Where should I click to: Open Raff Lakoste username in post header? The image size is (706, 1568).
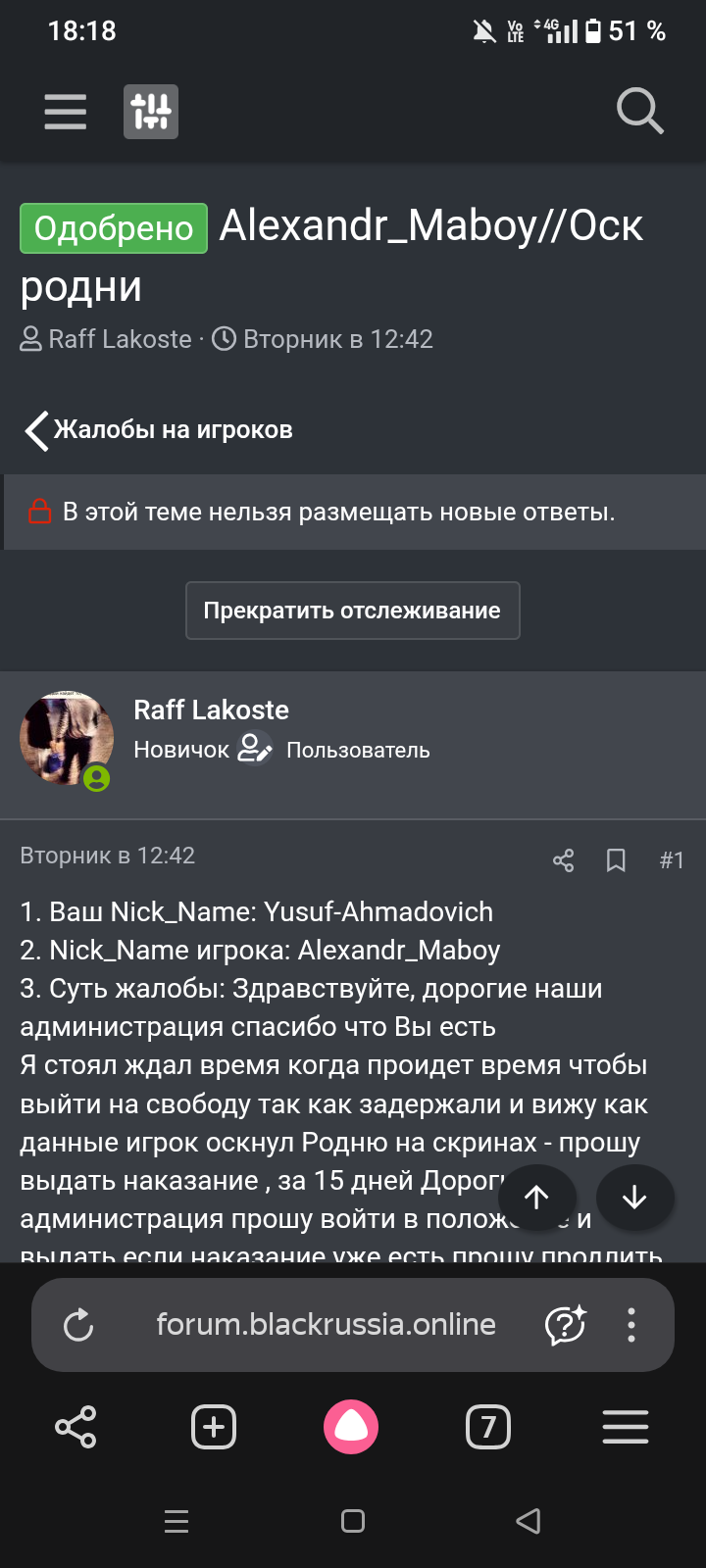211,710
